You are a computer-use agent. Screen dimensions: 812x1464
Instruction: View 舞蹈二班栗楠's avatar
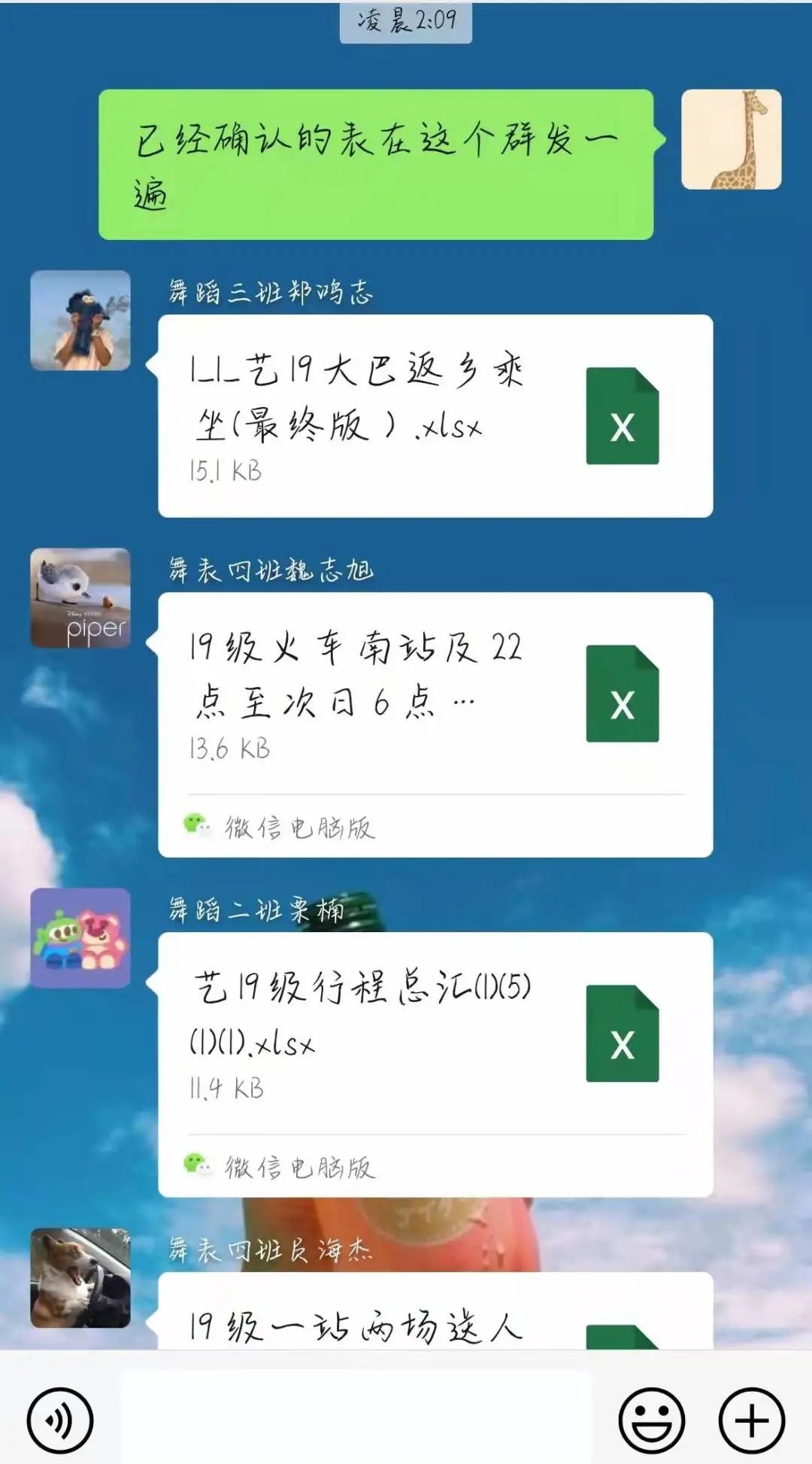pos(80,938)
